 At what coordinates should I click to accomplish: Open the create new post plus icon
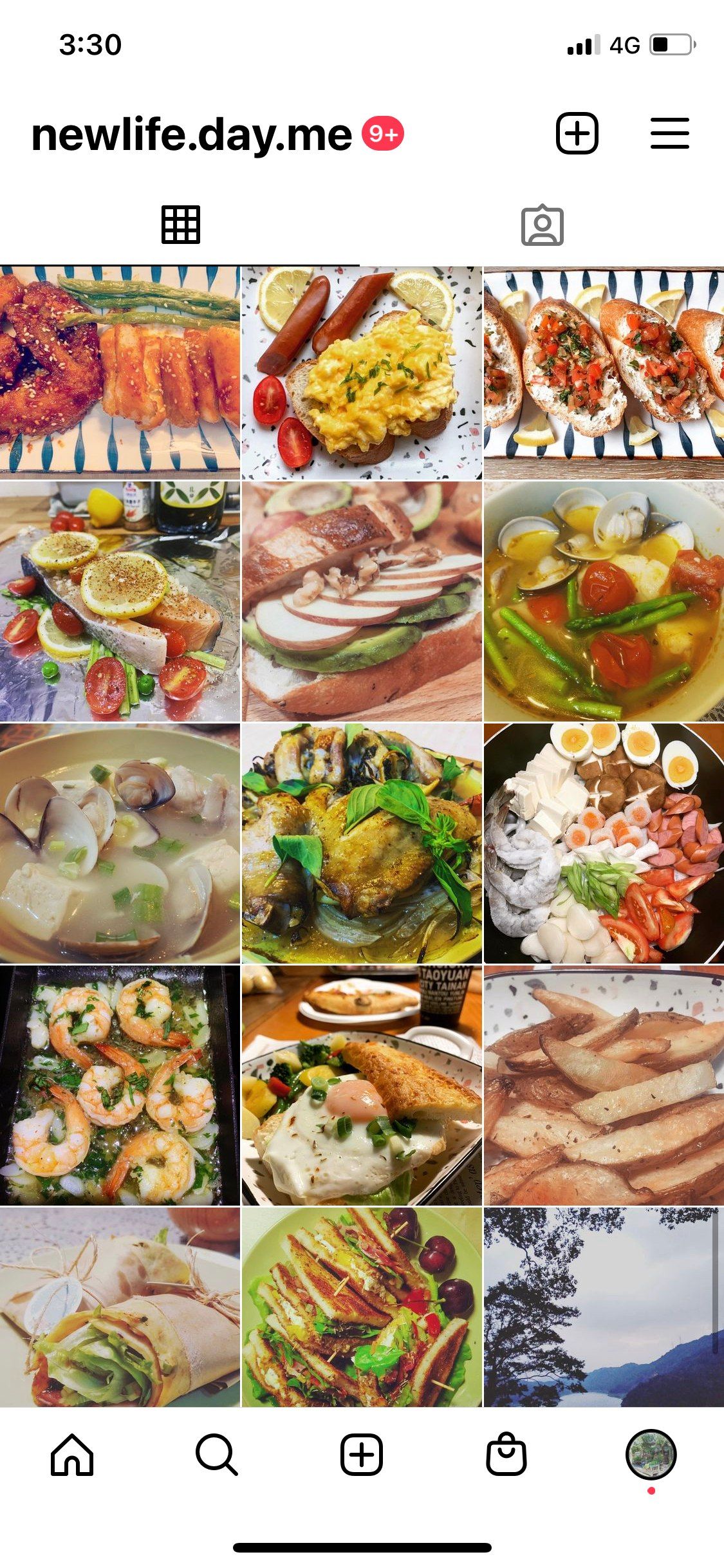coord(577,133)
